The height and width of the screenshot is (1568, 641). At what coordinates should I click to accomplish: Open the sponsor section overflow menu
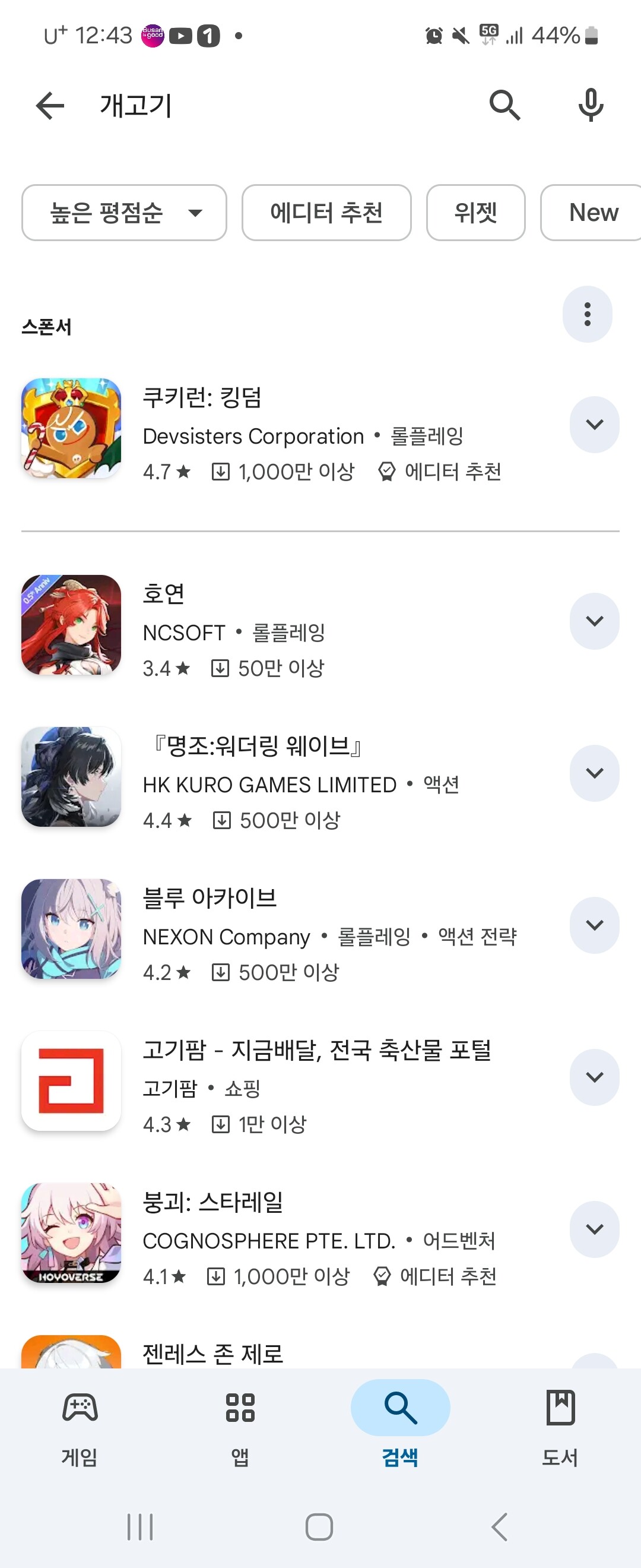(587, 314)
